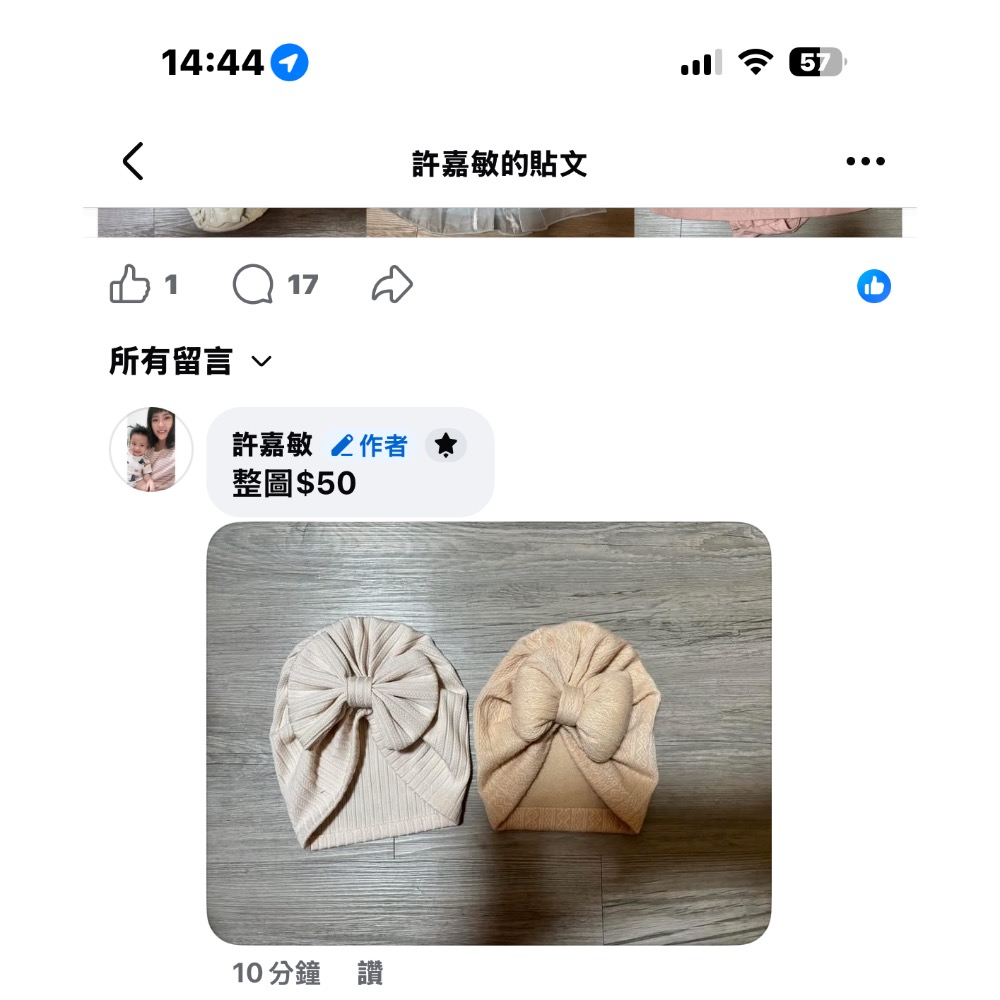Open the three-dot overflow menu
Screen dimensions: 1000x1000
pyautogui.click(x=865, y=161)
